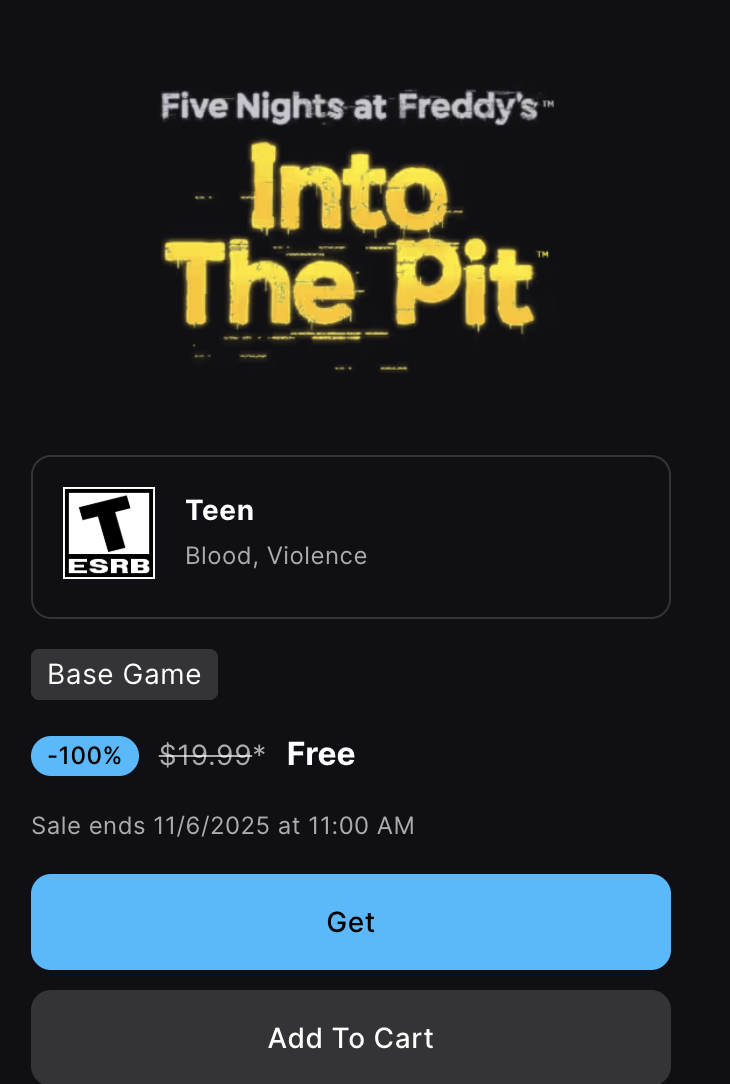
Task: Add Into The Pit to cart
Action: tap(350, 1038)
